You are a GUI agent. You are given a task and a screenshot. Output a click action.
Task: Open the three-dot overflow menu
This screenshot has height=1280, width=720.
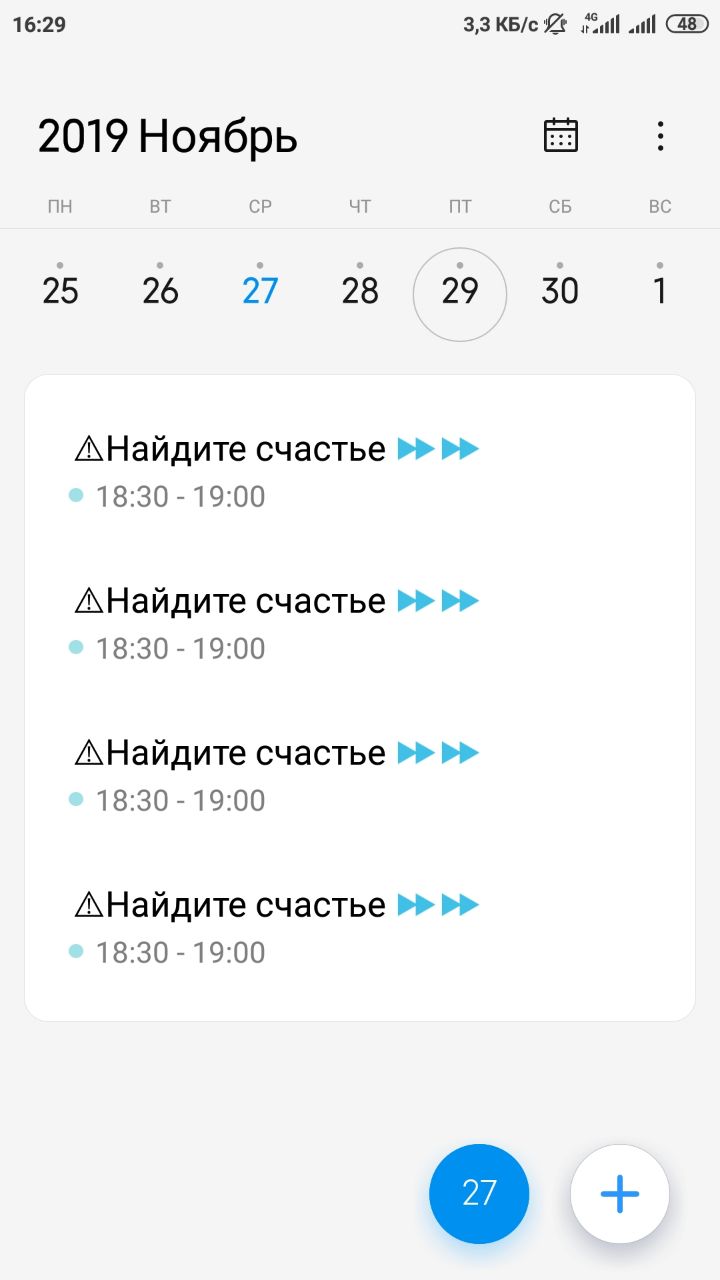coord(660,136)
